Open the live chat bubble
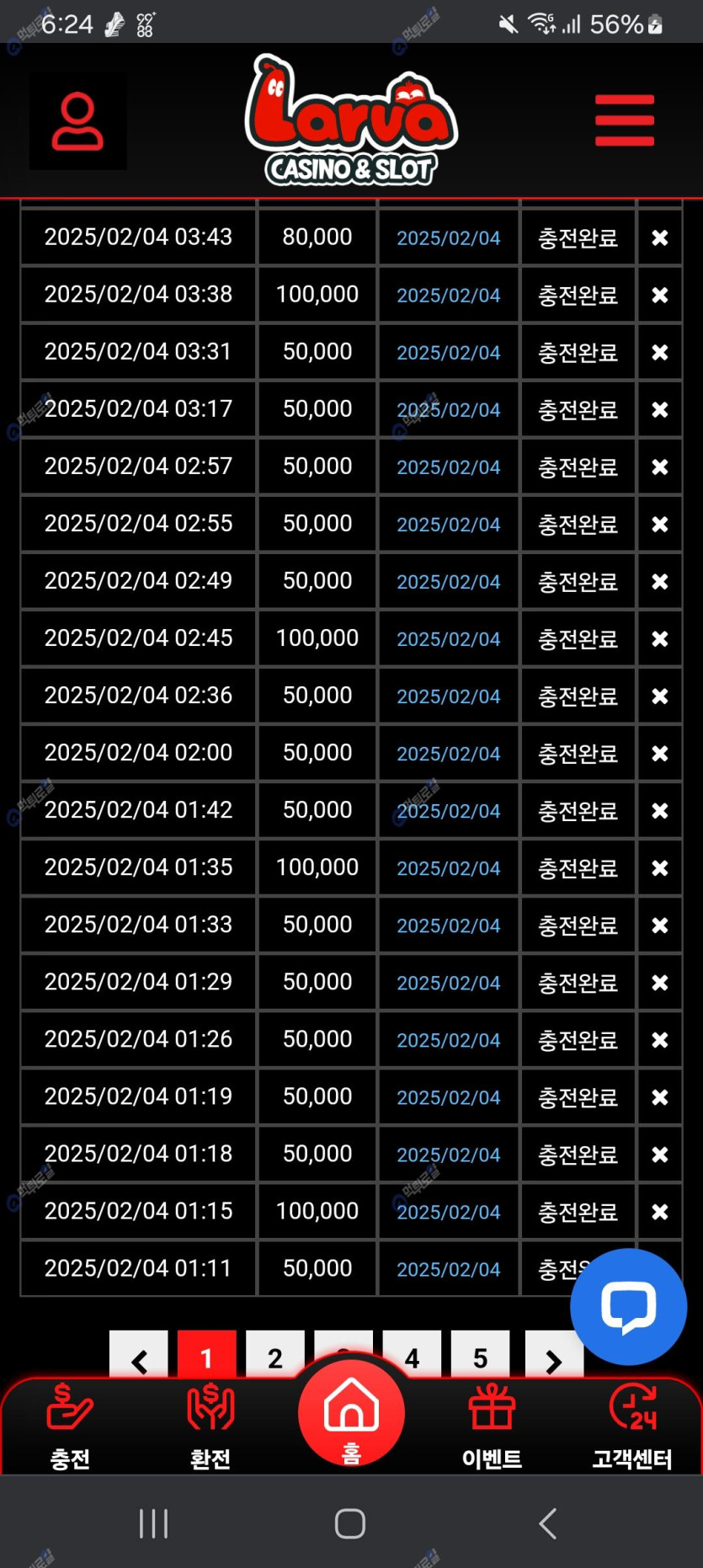 628,1306
